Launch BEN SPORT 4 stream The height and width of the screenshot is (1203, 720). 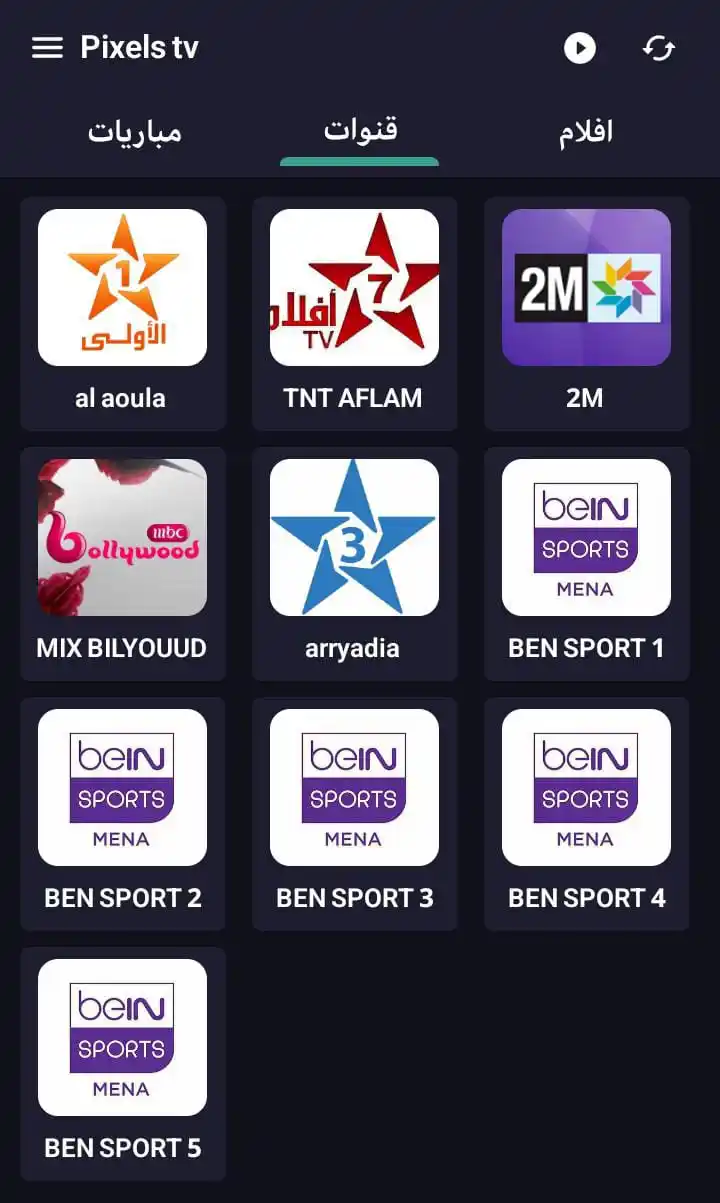[x=586, y=812]
